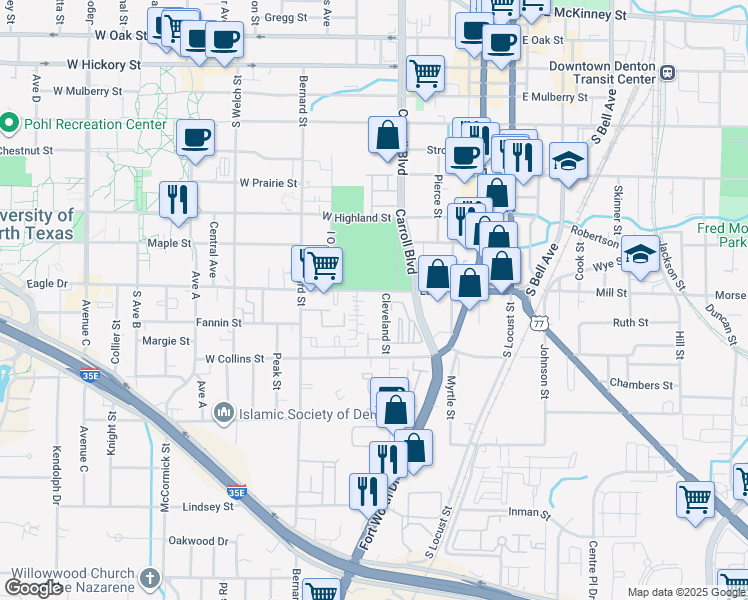This screenshot has height=600, width=748.
Task: Open the Willowwood Church place marker
Action: [150, 578]
